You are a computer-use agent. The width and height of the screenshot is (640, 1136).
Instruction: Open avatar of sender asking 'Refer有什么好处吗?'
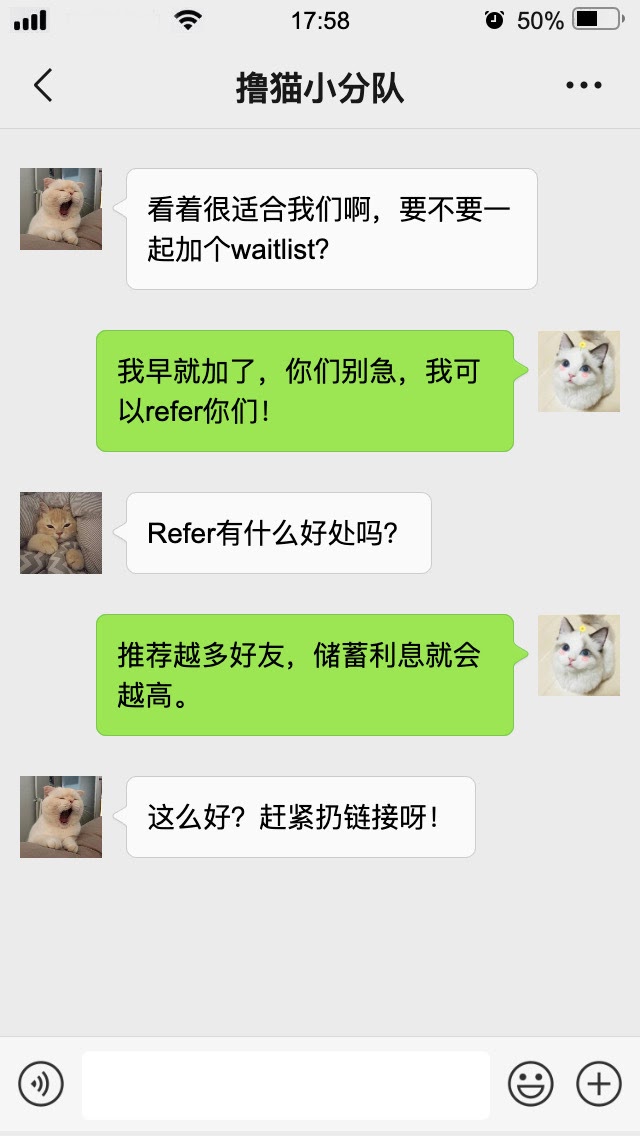point(61,533)
